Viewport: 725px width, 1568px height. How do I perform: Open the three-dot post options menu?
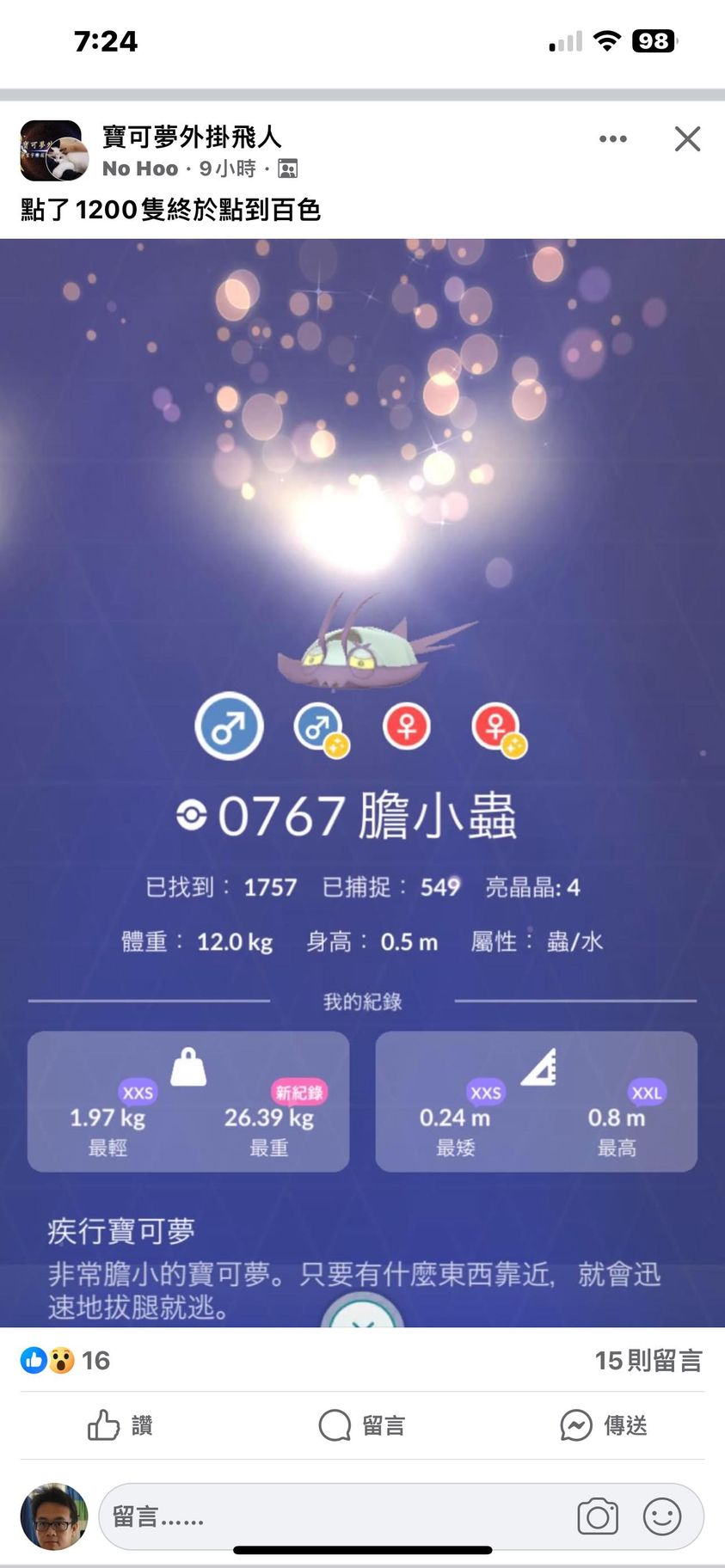pyautogui.click(x=612, y=138)
